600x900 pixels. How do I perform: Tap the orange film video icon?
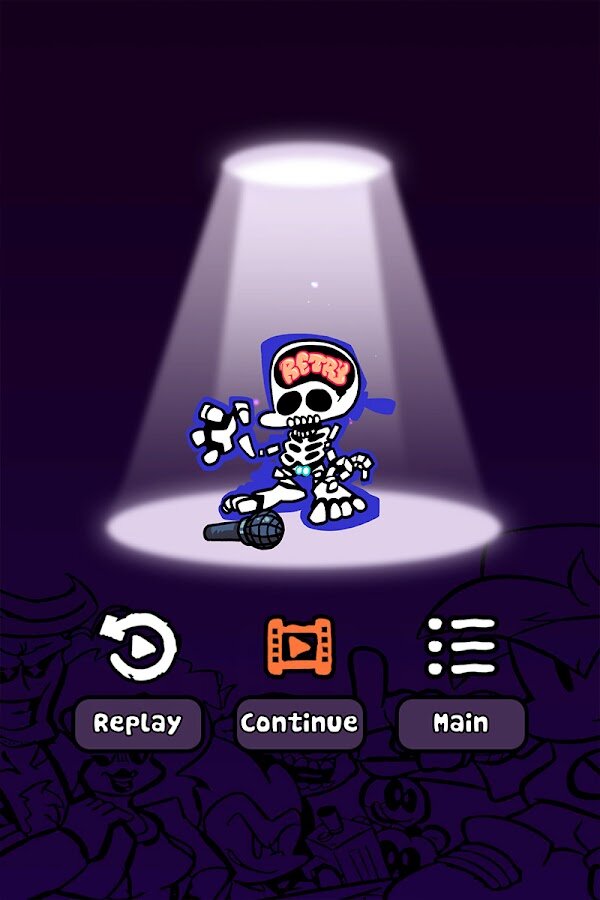pyautogui.click(x=299, y=646)
